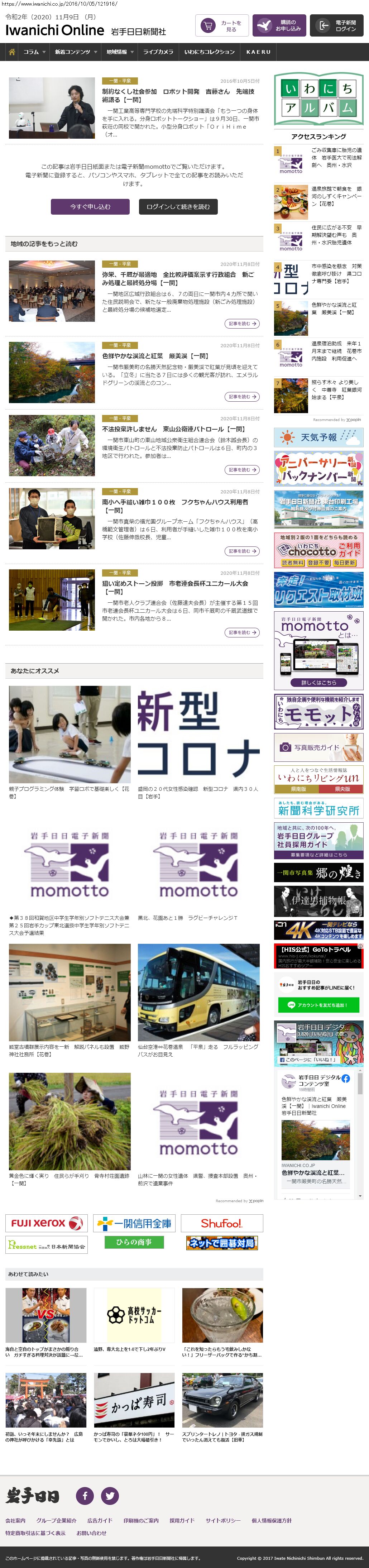
Task: Tap the Facebook icon in footer
Action: click(85, 1496)
